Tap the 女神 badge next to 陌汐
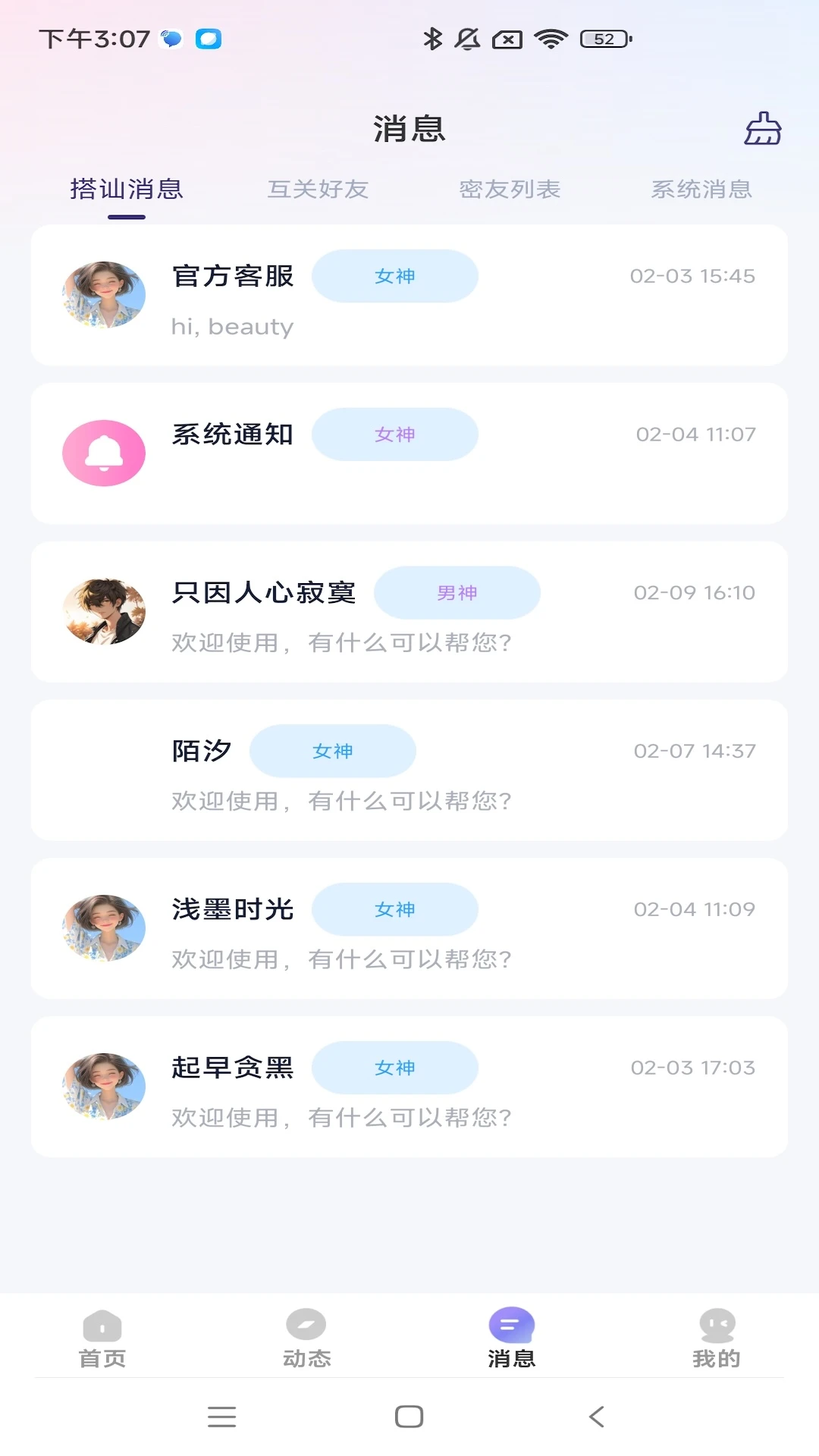This screenshot has height=1456, width=819. point(332,751)
